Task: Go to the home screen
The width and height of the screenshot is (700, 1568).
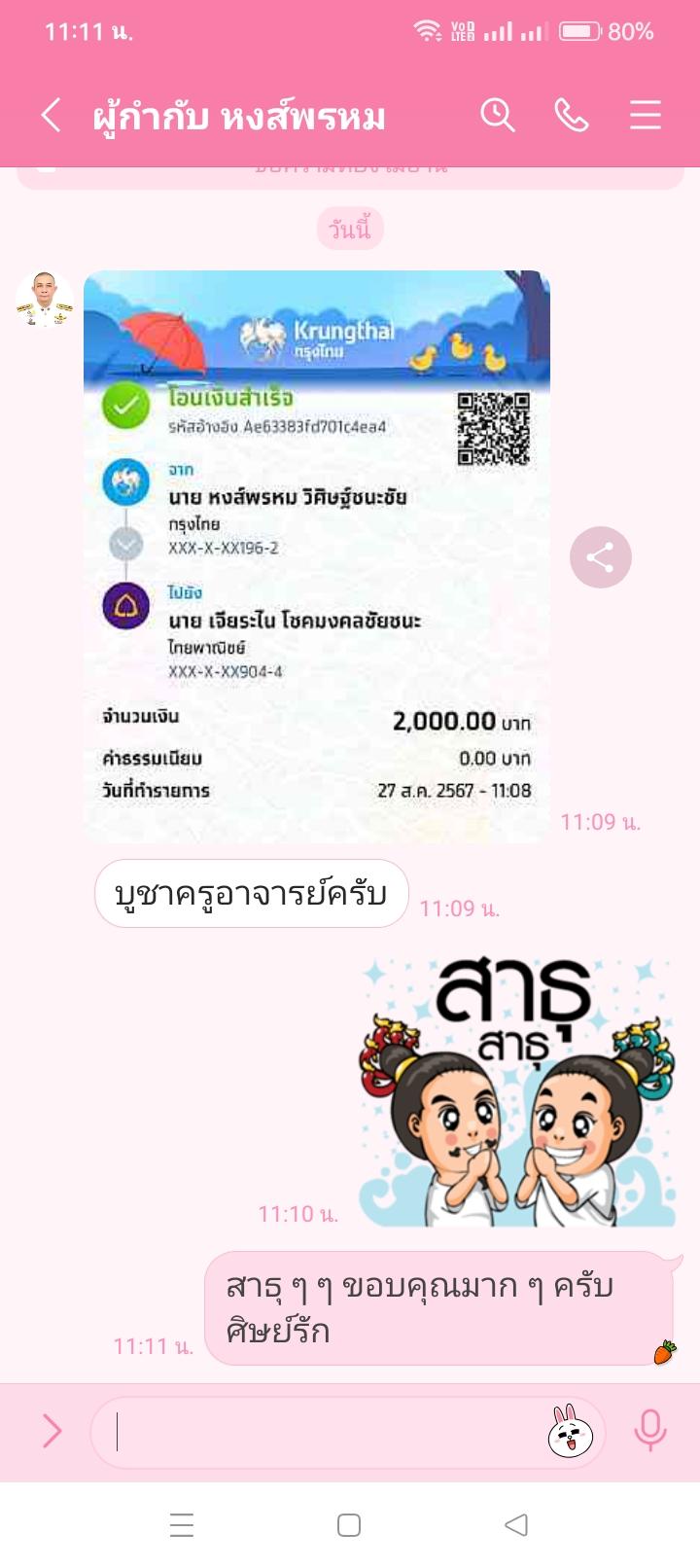Action: (349, 1525)
